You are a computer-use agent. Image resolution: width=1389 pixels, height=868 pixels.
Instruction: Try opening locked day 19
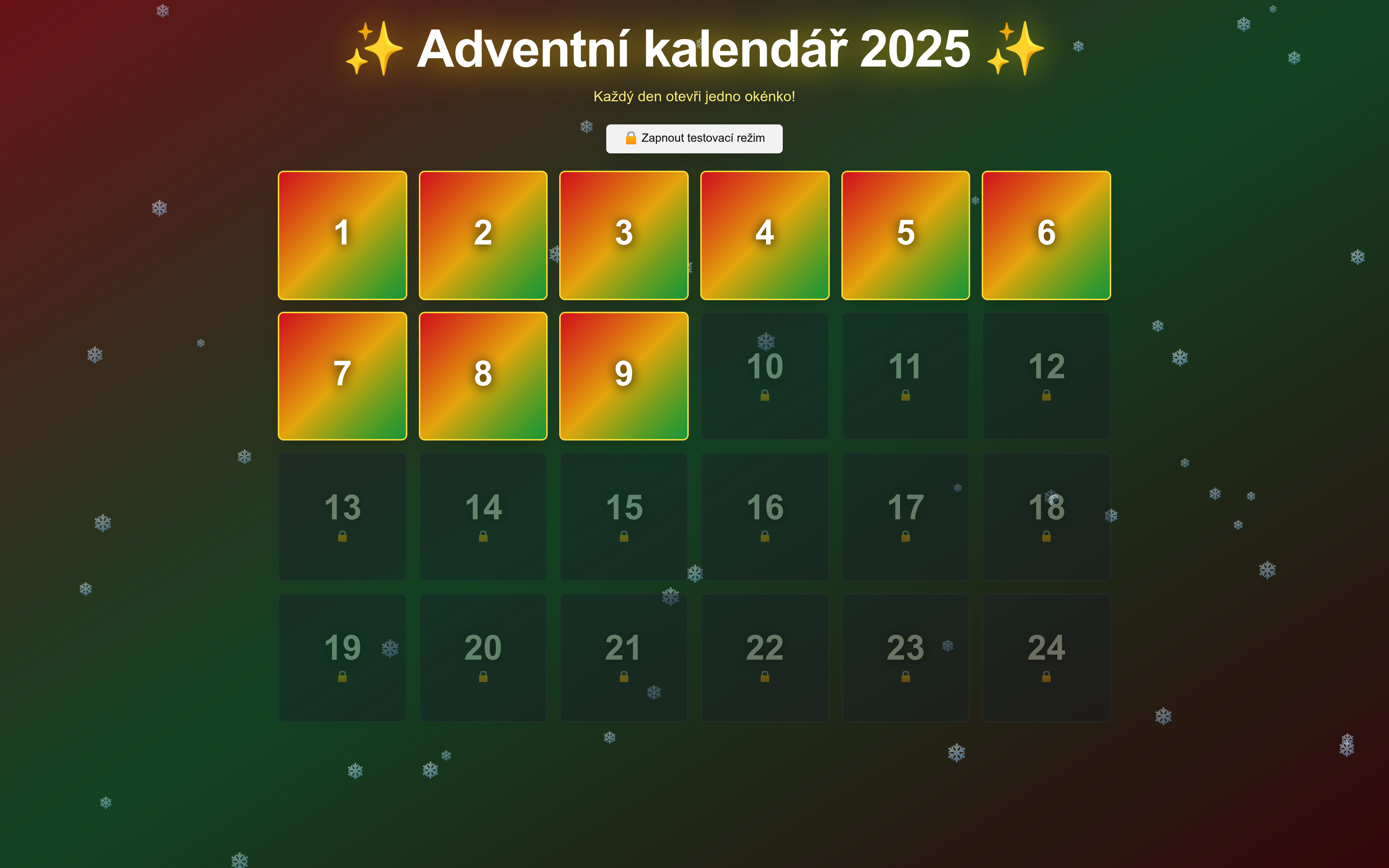click(x=342, y=657)
